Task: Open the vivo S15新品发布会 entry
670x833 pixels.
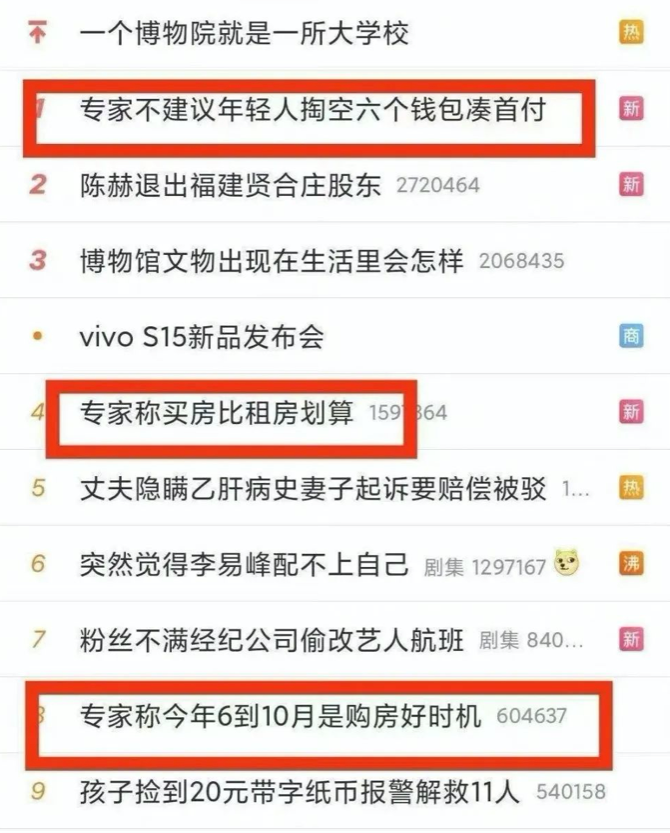Action: point(201,337)
